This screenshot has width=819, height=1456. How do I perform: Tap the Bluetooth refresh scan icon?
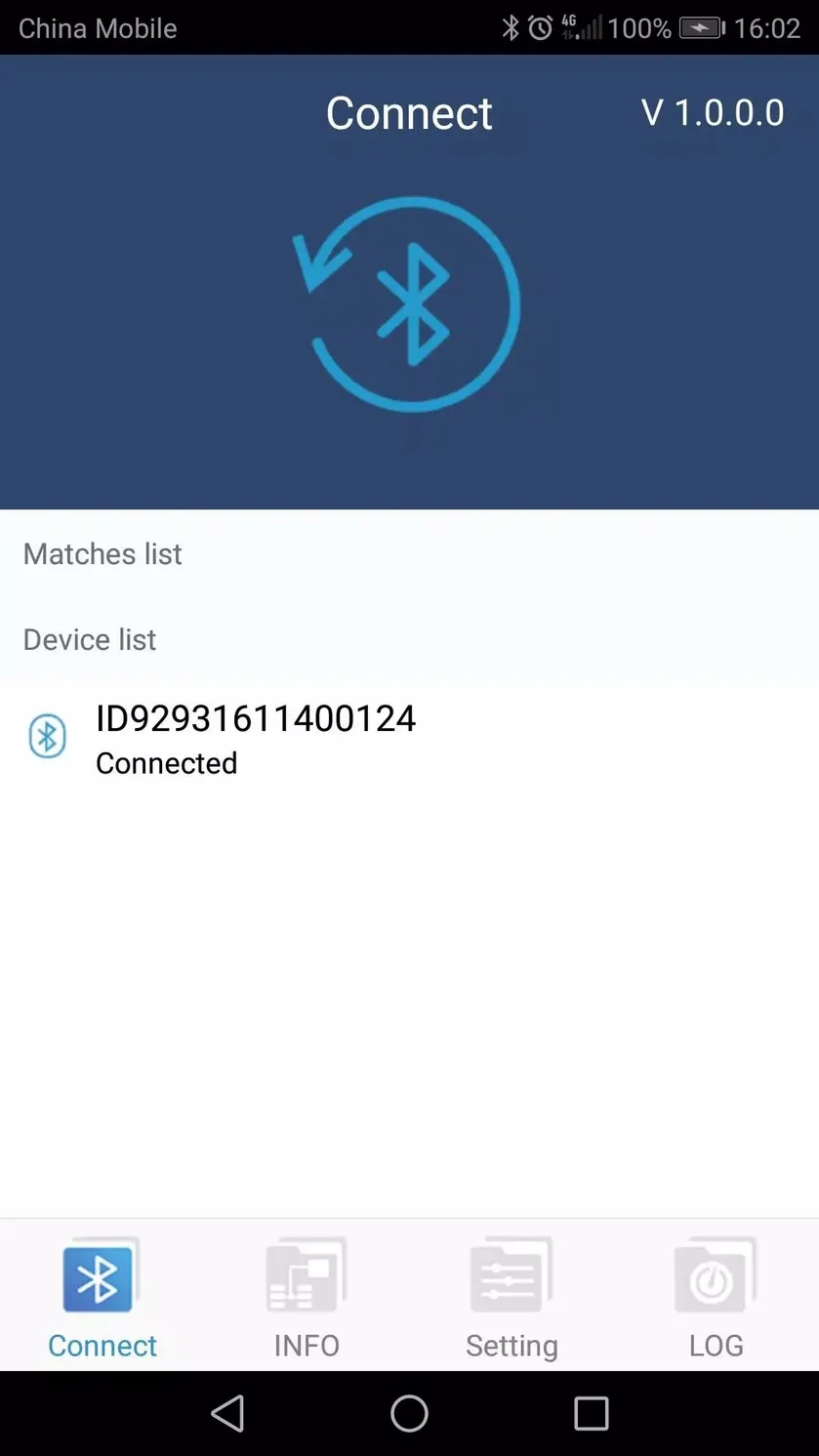tap(407, 304)
